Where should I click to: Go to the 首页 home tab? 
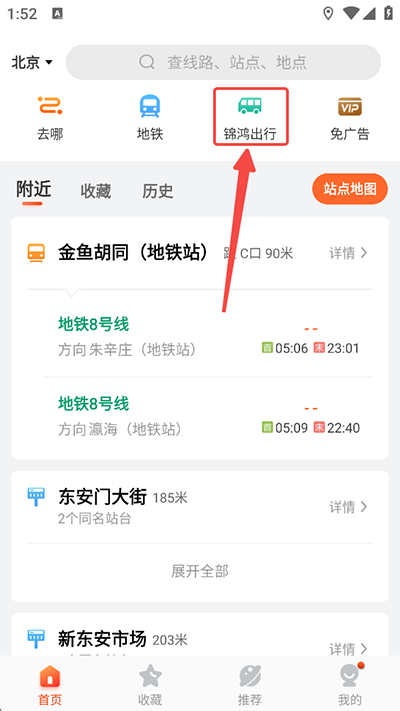[50, 685]
